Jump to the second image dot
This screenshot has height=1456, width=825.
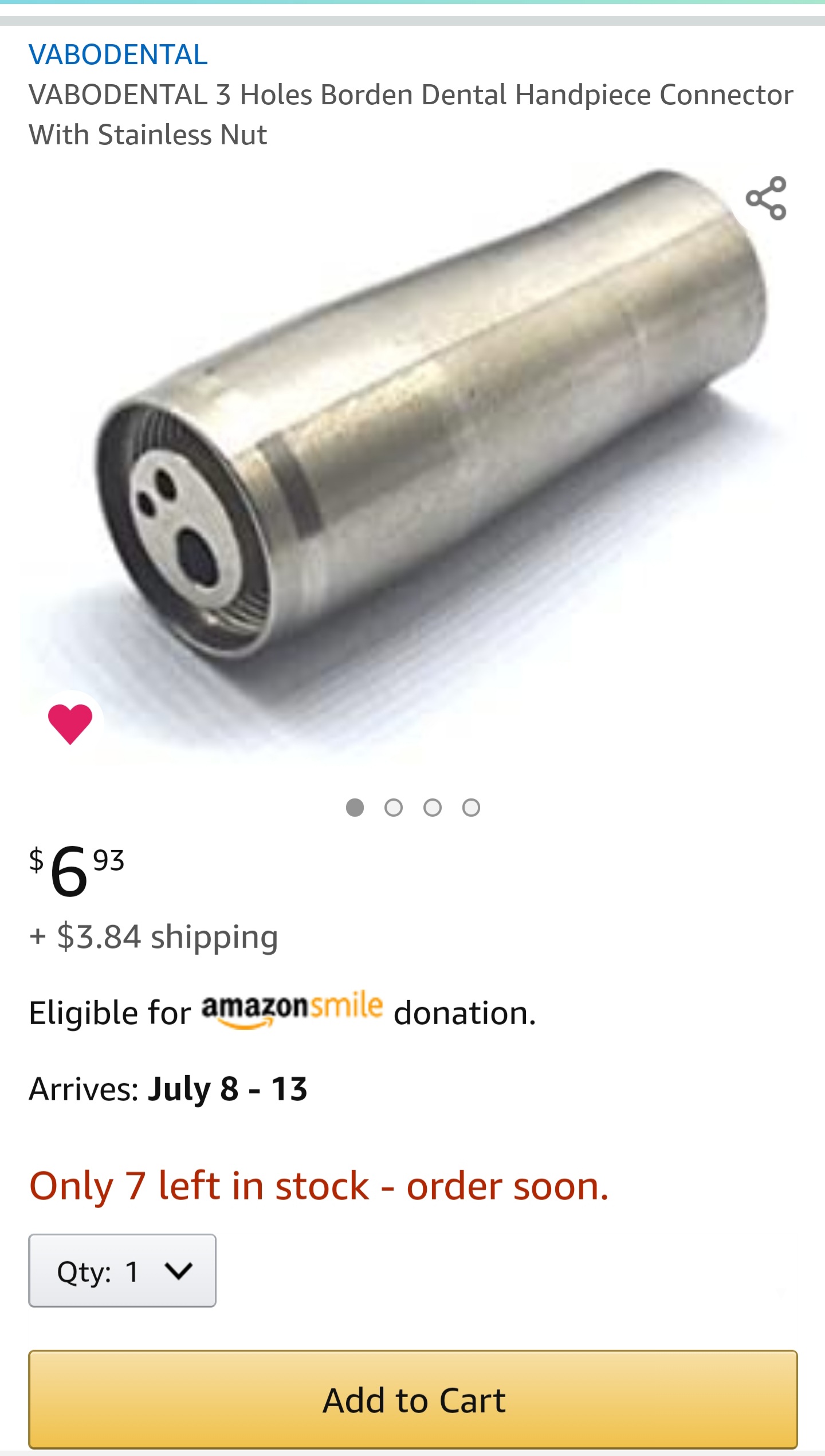394,808
